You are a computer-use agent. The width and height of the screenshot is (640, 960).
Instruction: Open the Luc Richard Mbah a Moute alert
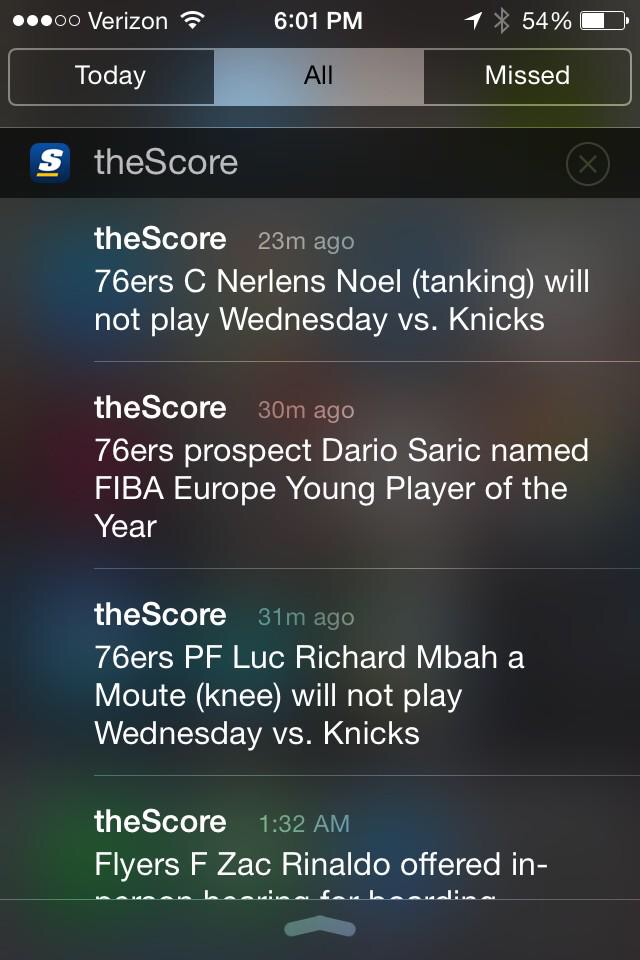pyautogui.click(x=341, y=675)
